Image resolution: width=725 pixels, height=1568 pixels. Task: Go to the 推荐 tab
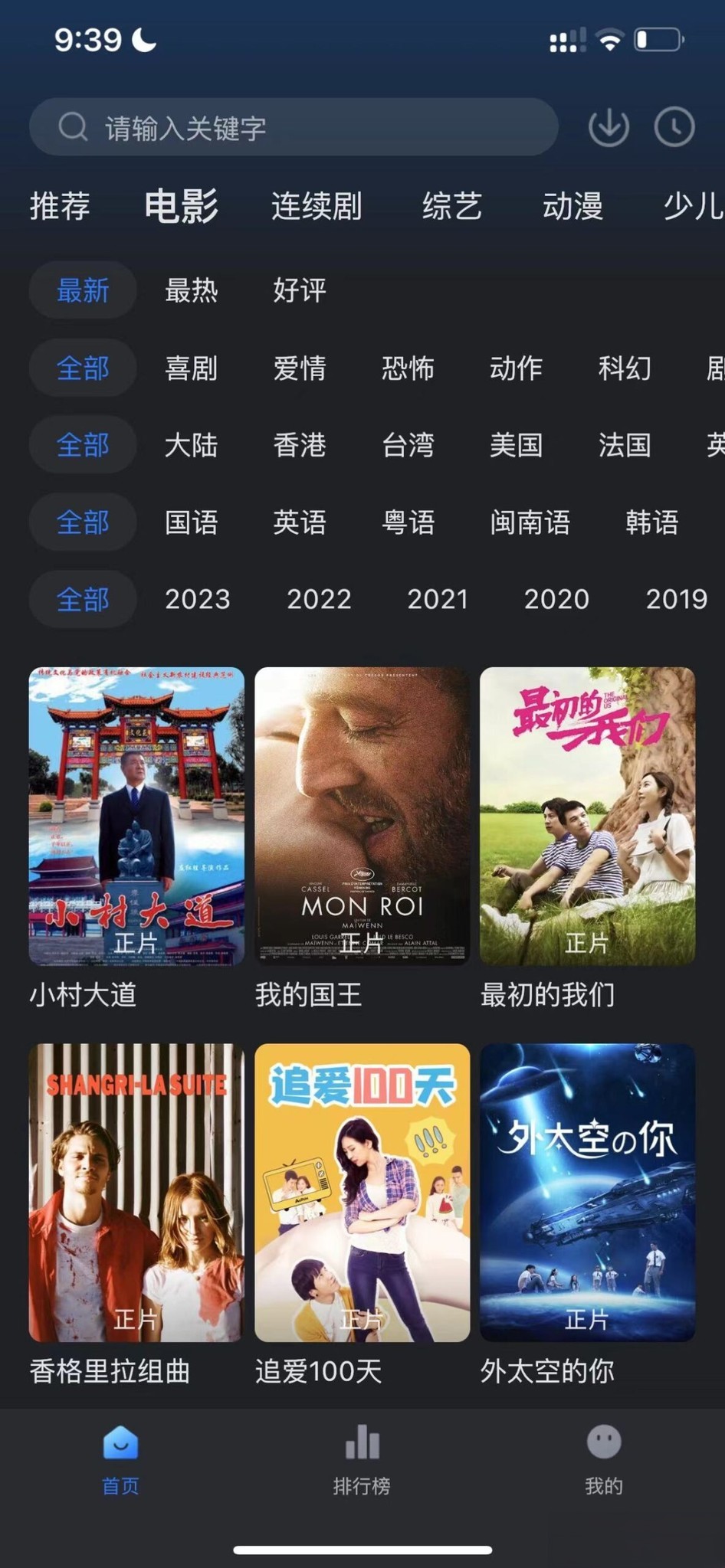[x=60, y=207]
